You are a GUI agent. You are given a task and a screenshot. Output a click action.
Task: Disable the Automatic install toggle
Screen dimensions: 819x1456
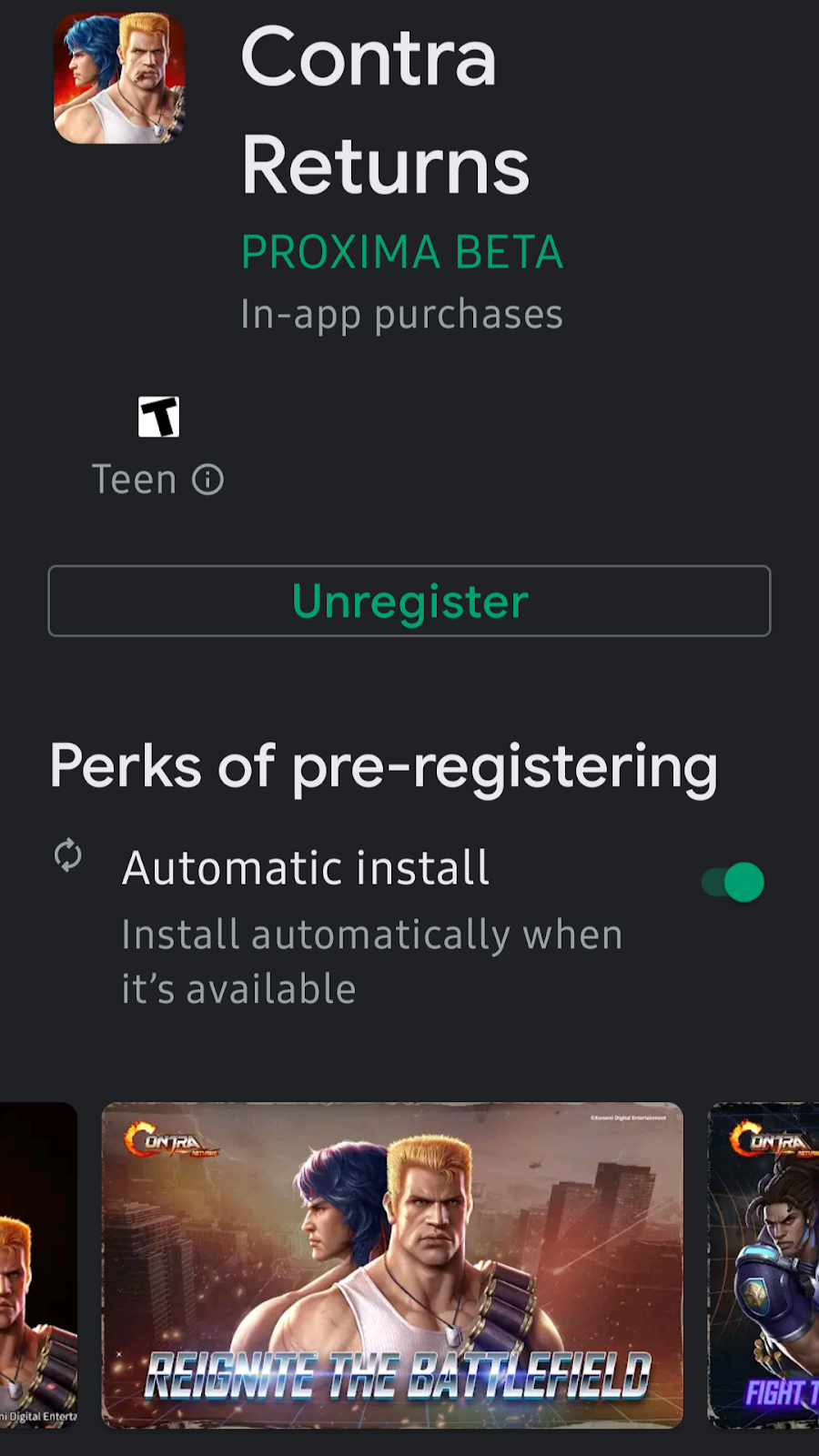(x=733, y=882)
